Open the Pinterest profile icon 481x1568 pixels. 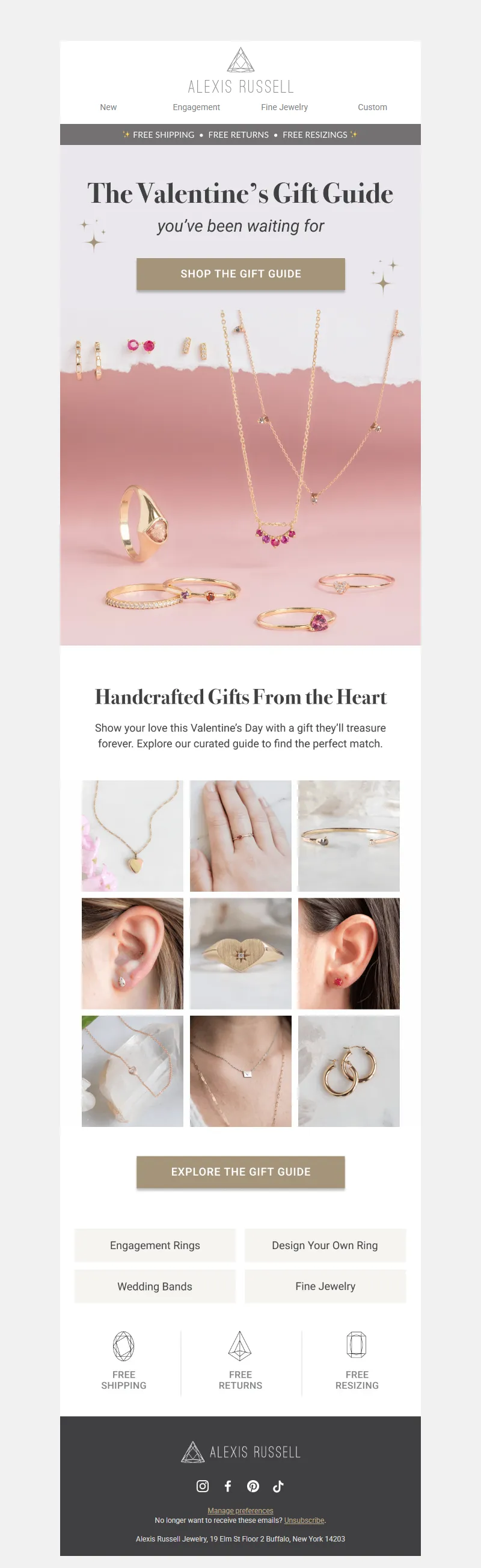(x=253, y=1486)
